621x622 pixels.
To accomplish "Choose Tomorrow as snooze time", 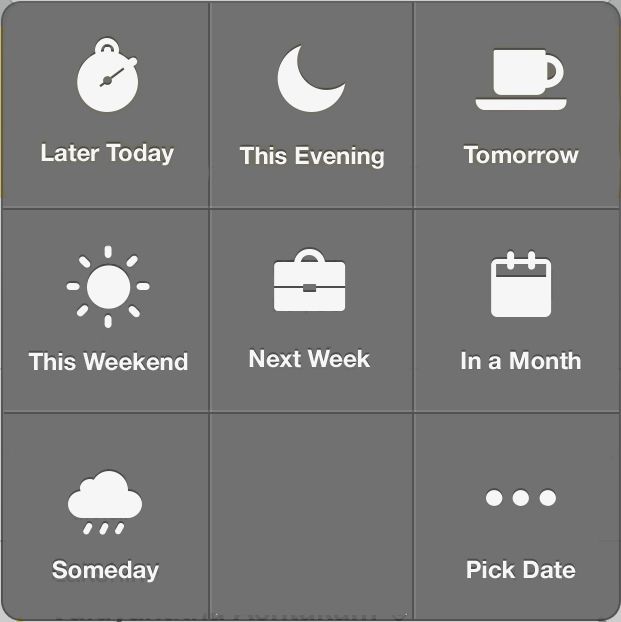I will [x=519, y=105].
